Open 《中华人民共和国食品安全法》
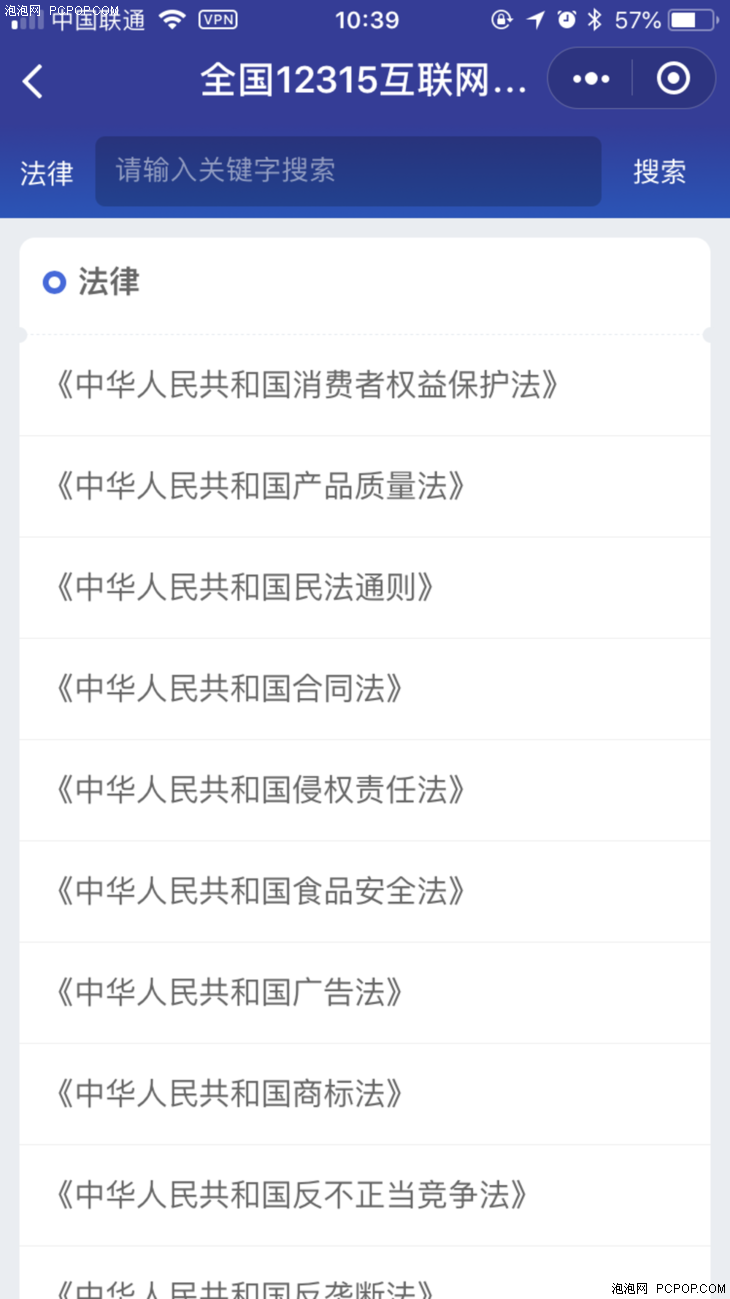Image resolution: width=730 pixels, height=1299 pixels. pyautogui.click(x=365, y=892)
